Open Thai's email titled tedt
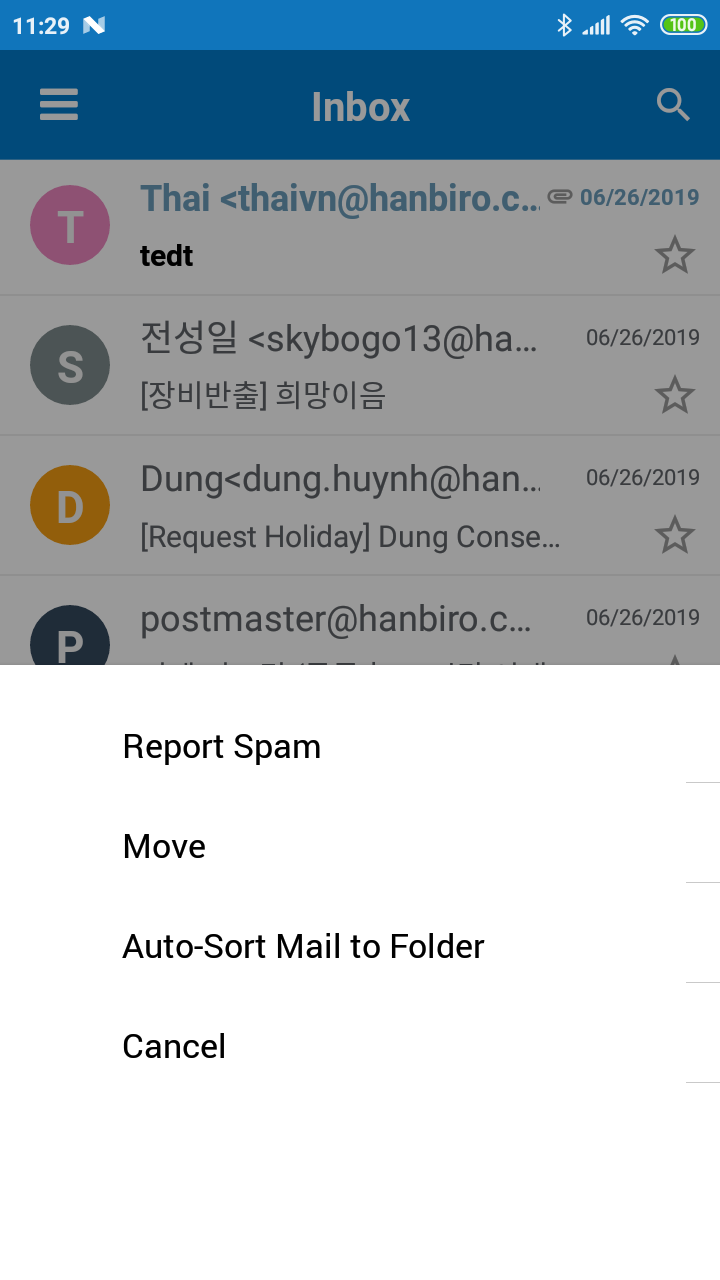720x1280 pixels. coord(300,225)
